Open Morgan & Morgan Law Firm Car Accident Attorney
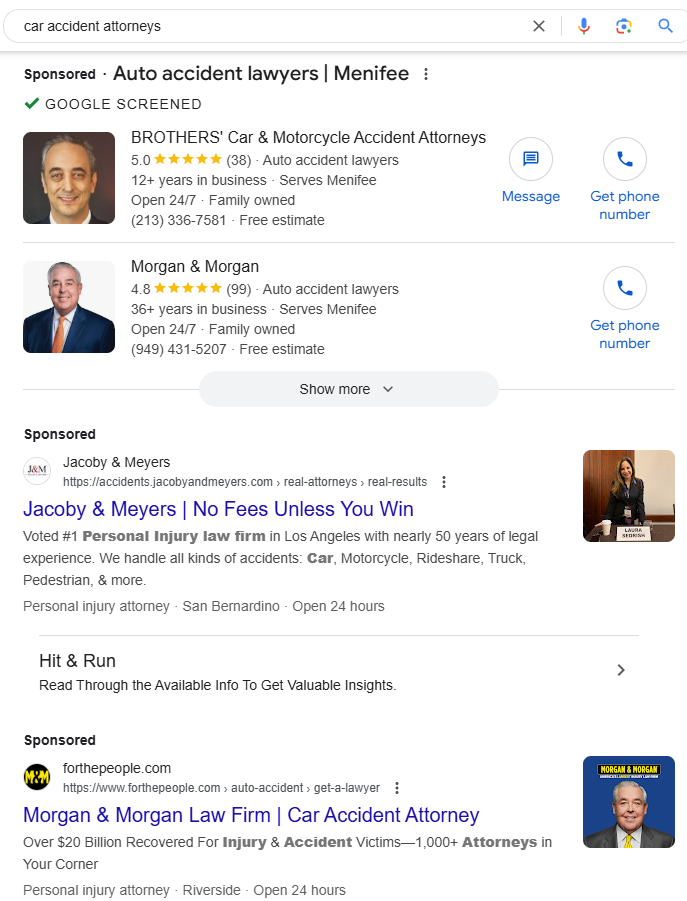Viewport: 687px width, 901px height. pyautogui.click(x=251, y=815)
